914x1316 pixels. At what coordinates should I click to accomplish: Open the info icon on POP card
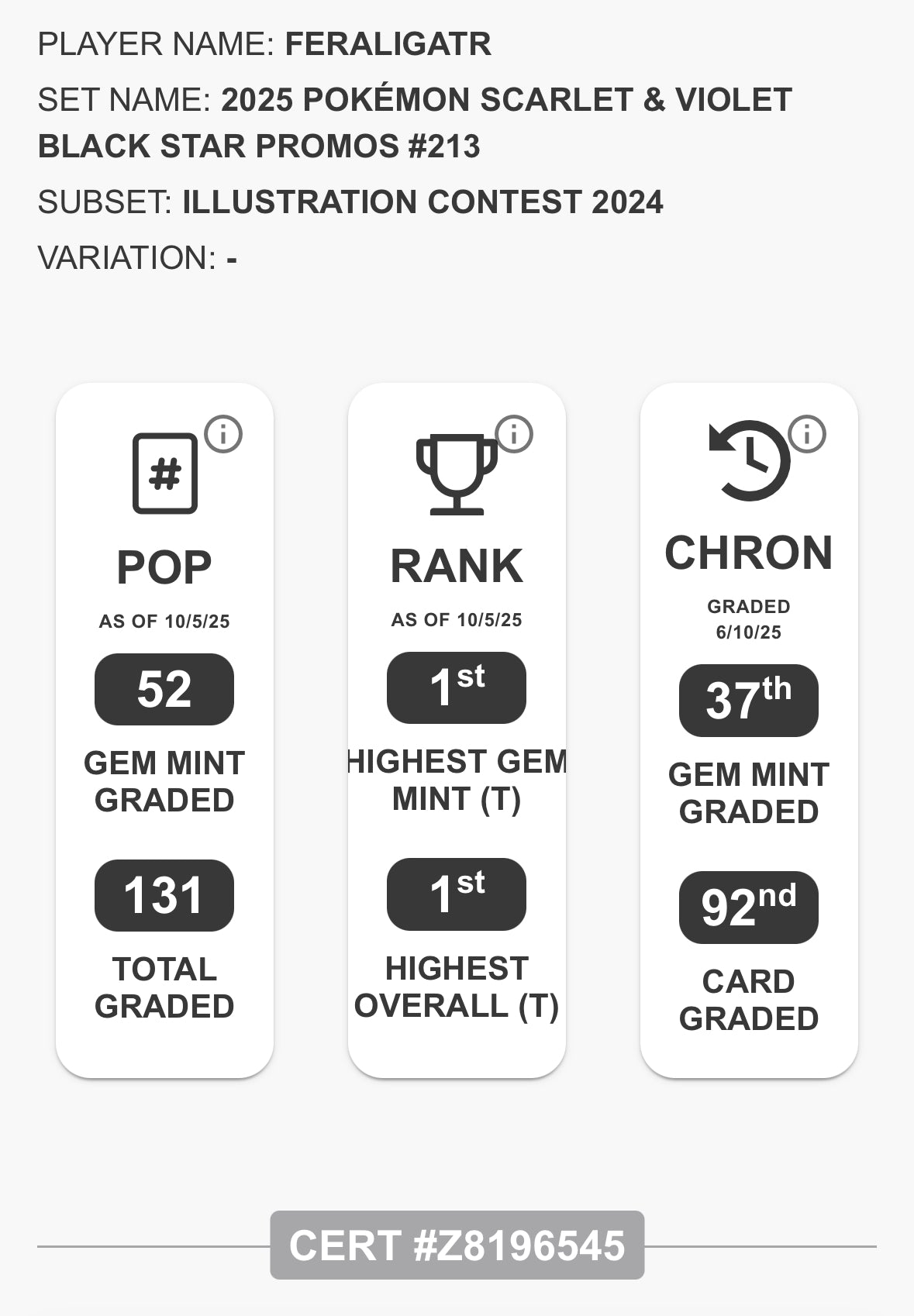point(223,434)
